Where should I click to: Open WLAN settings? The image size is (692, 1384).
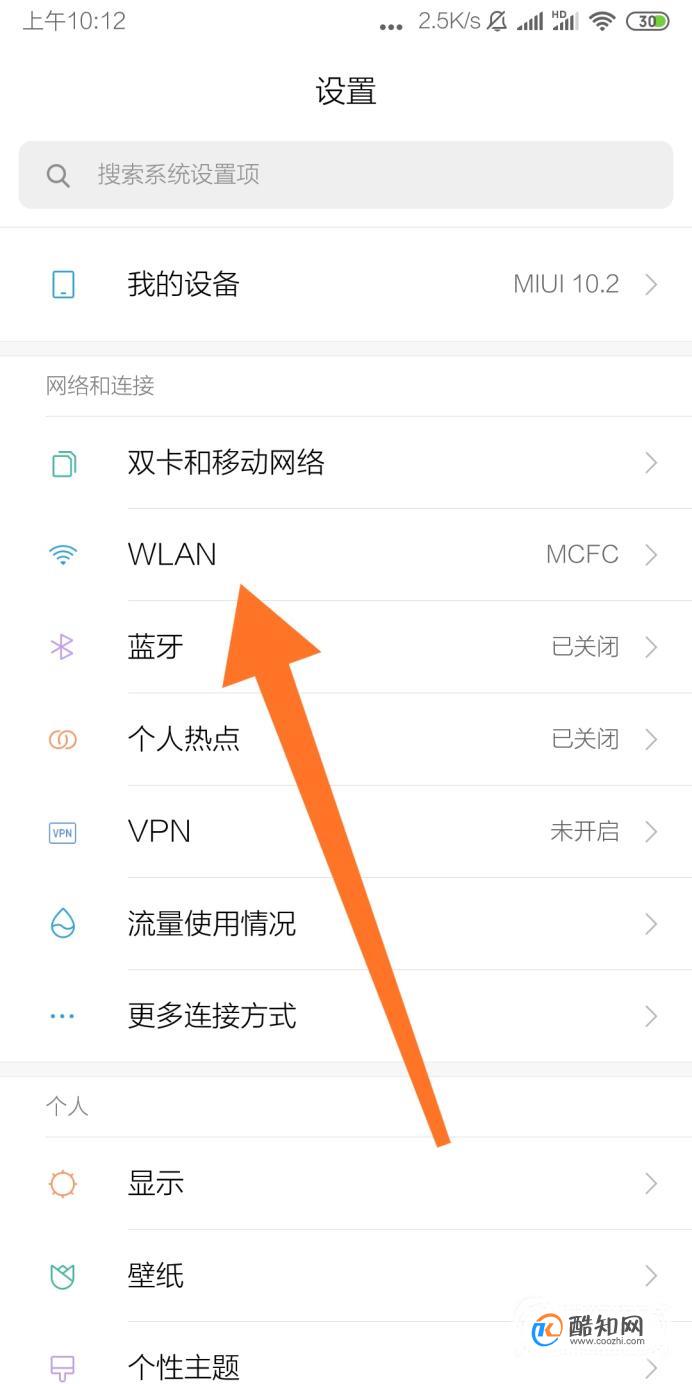[345, 555]
